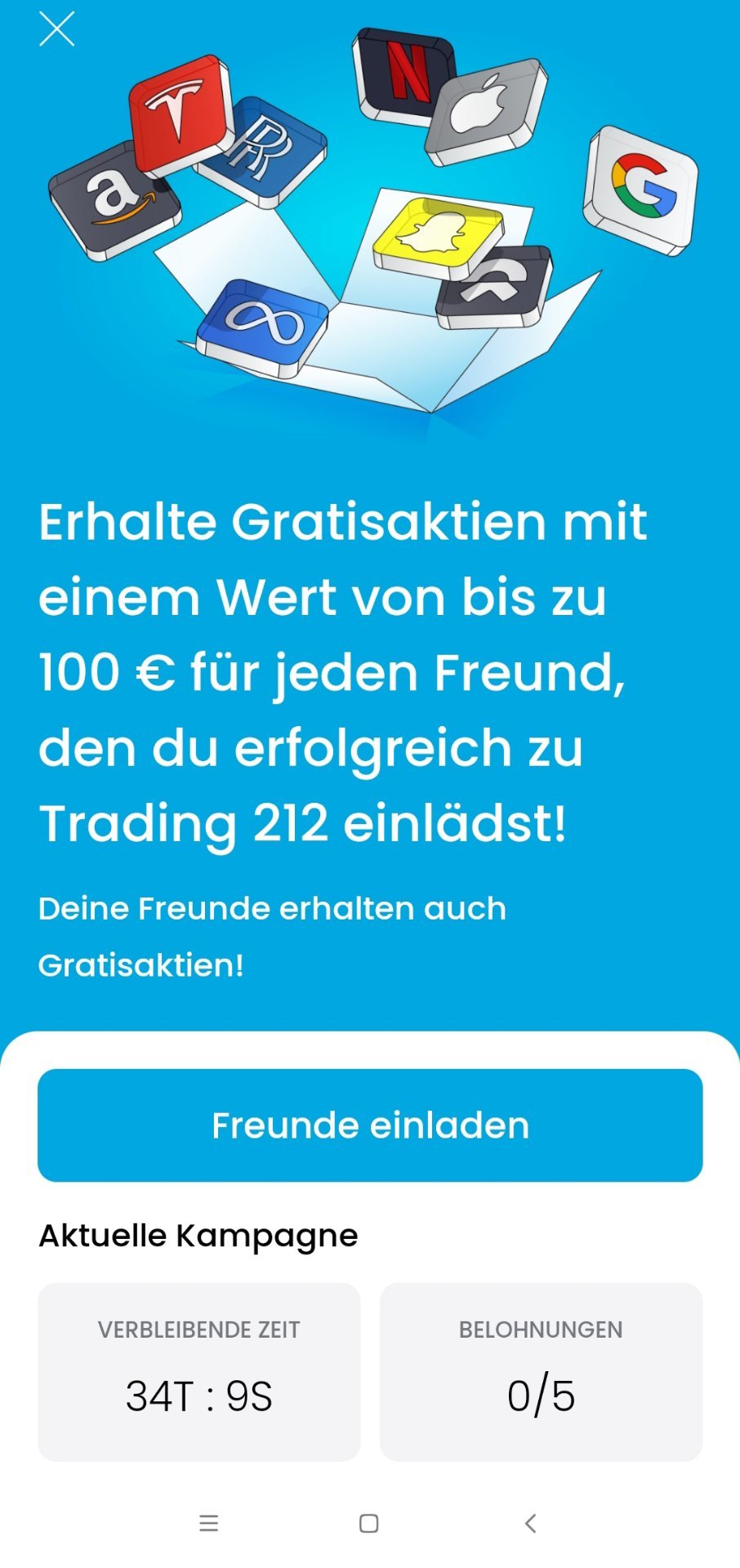Go back with the system back button

pos(530,1523)
